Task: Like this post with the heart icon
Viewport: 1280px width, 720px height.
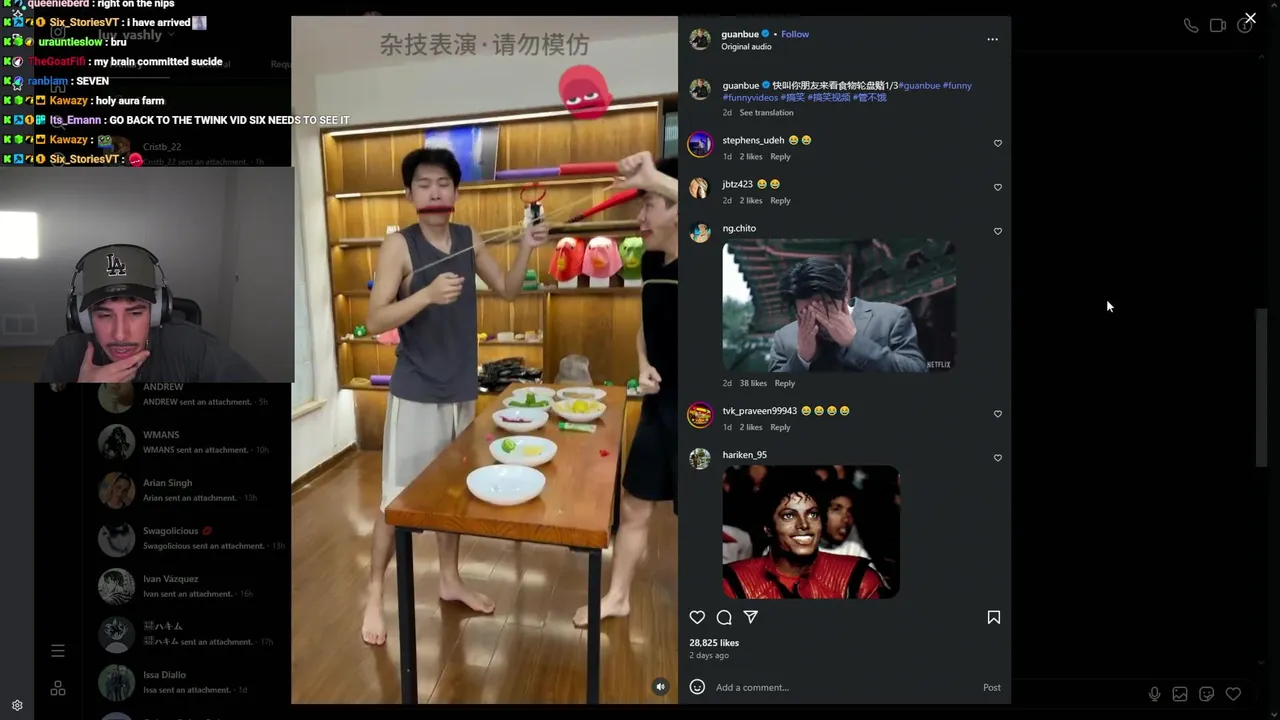Action: tap(697, 617)
